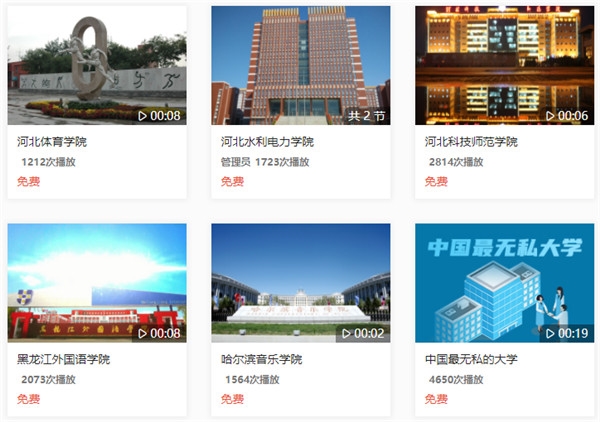View the 哈尔滨音乐学院 video

pyautogui.click(x=300, y=283)
